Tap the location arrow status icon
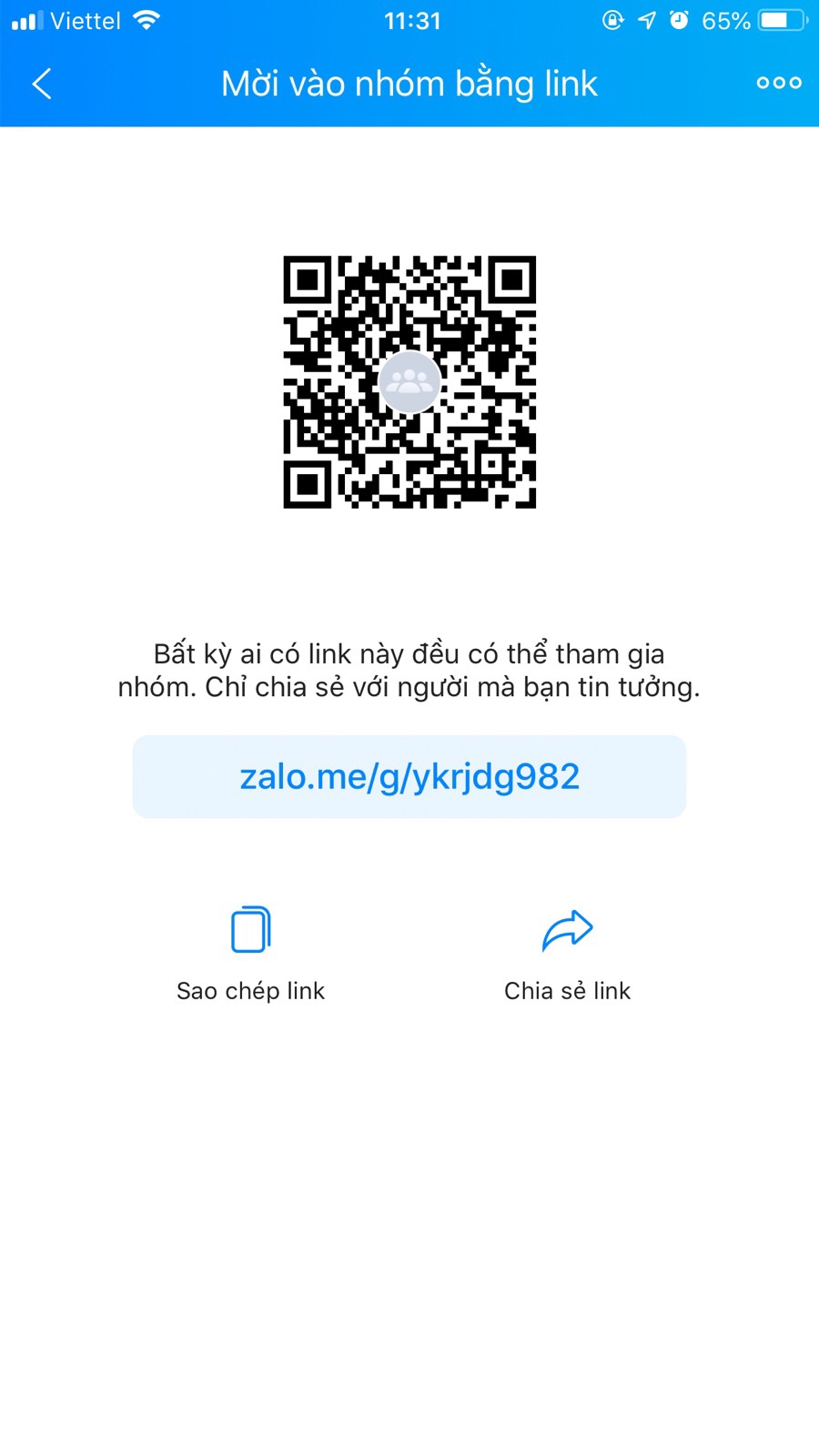Viewport: 819px width, 1456px height. pos(646,19)
